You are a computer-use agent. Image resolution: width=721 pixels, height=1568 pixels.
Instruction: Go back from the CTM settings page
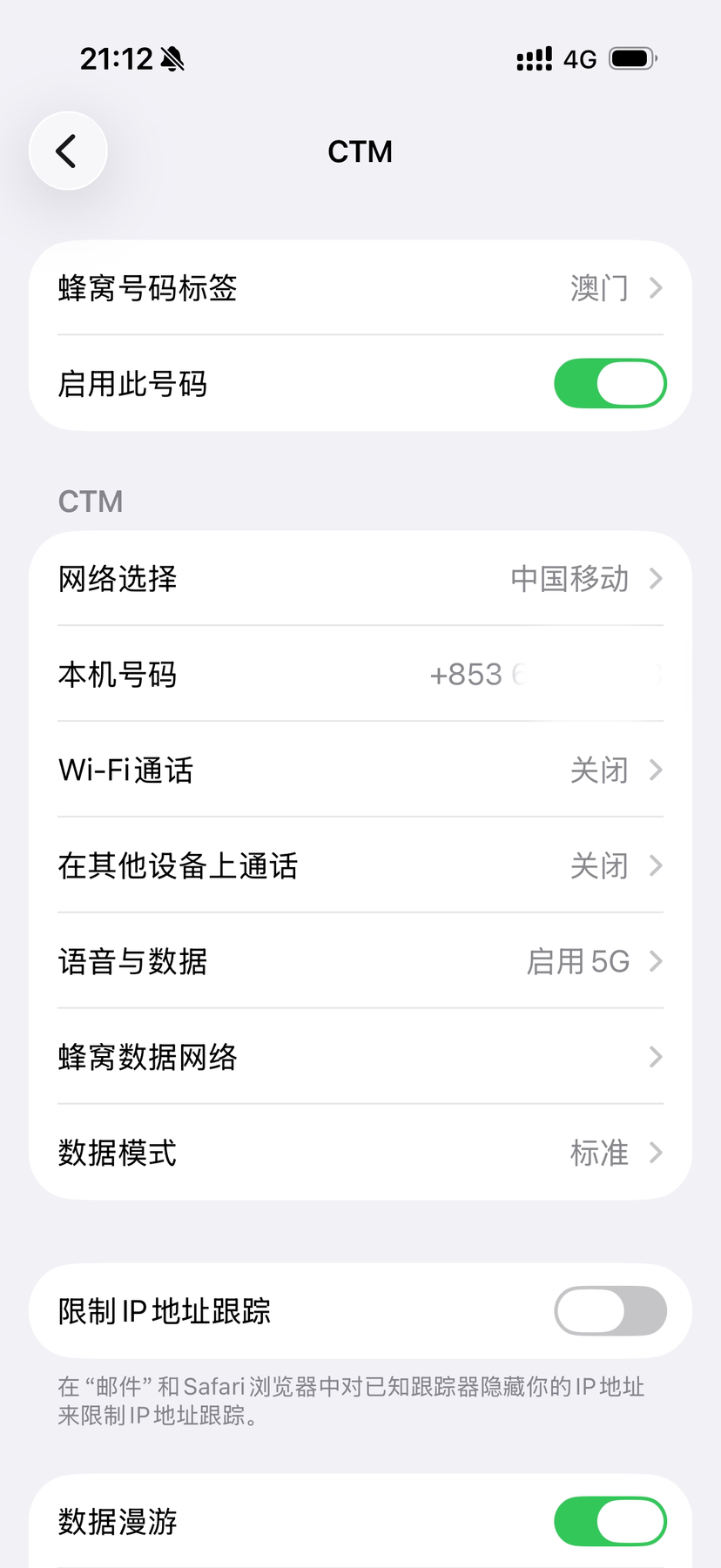tap(68, 151)
